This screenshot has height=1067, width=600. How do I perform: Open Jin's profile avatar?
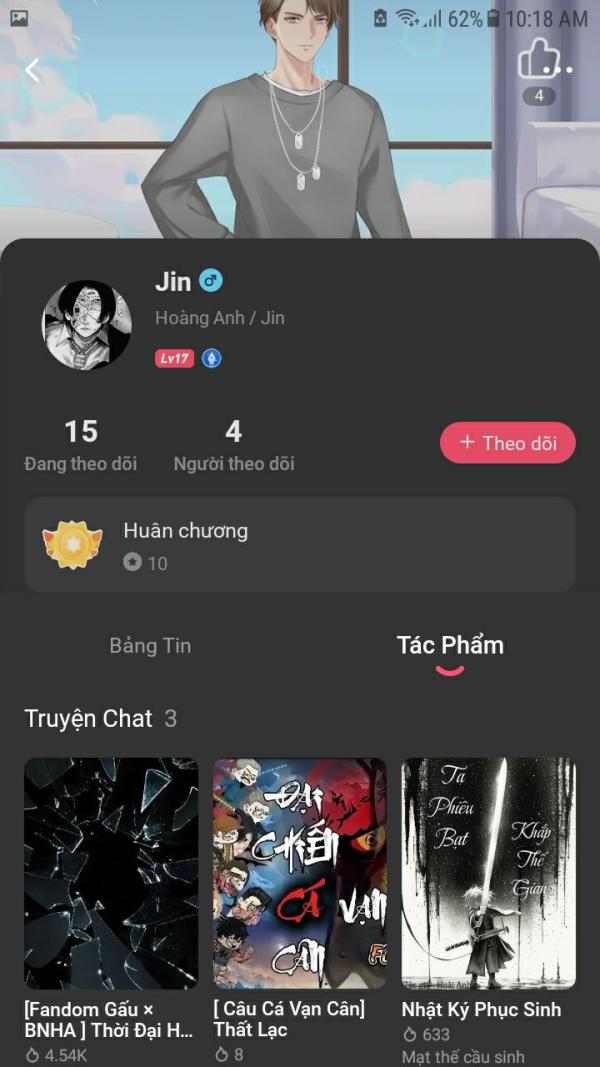pyautogui.click(x=87, y=325)
